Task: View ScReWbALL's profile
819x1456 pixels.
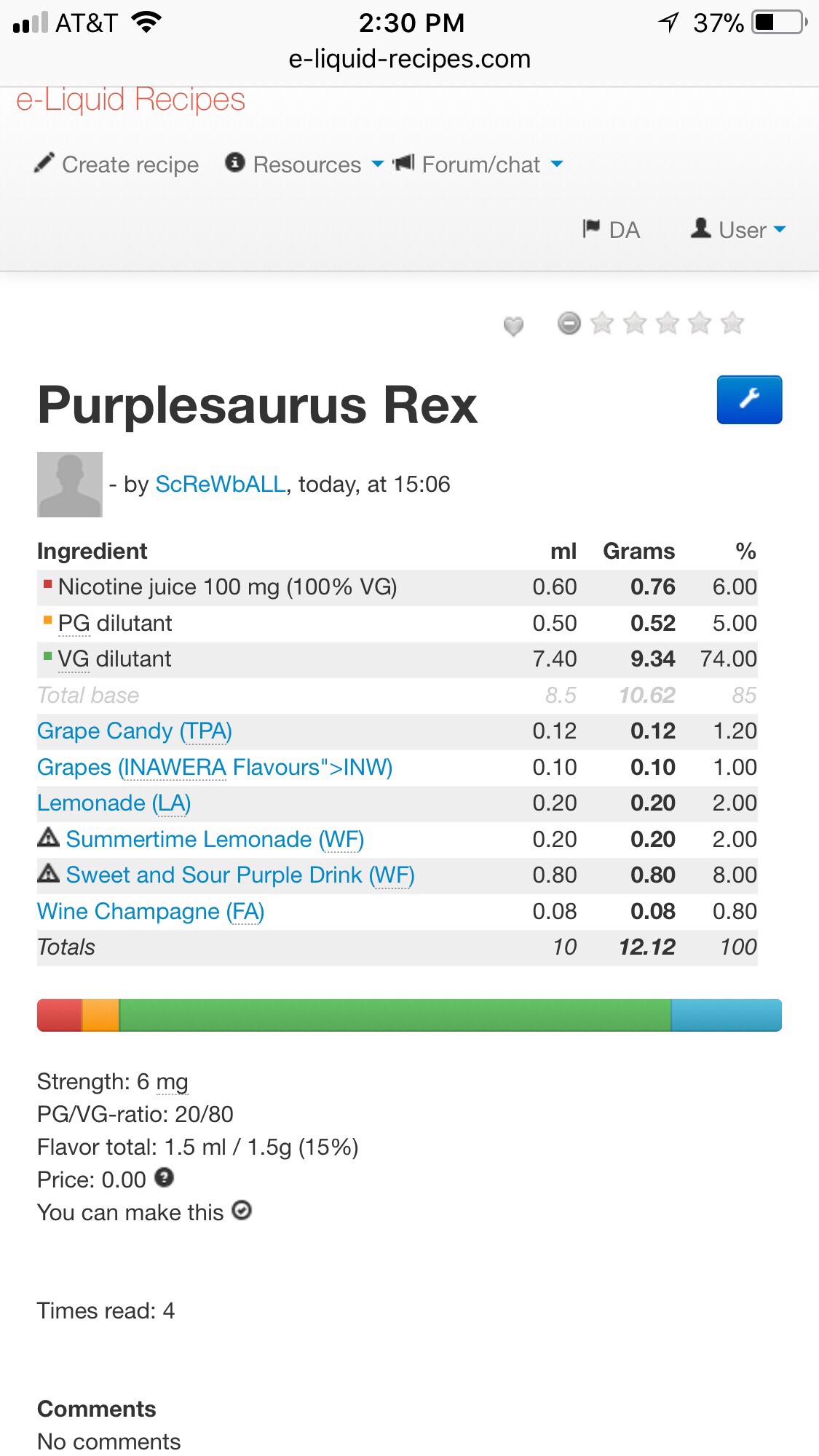Action: point(221,485)
